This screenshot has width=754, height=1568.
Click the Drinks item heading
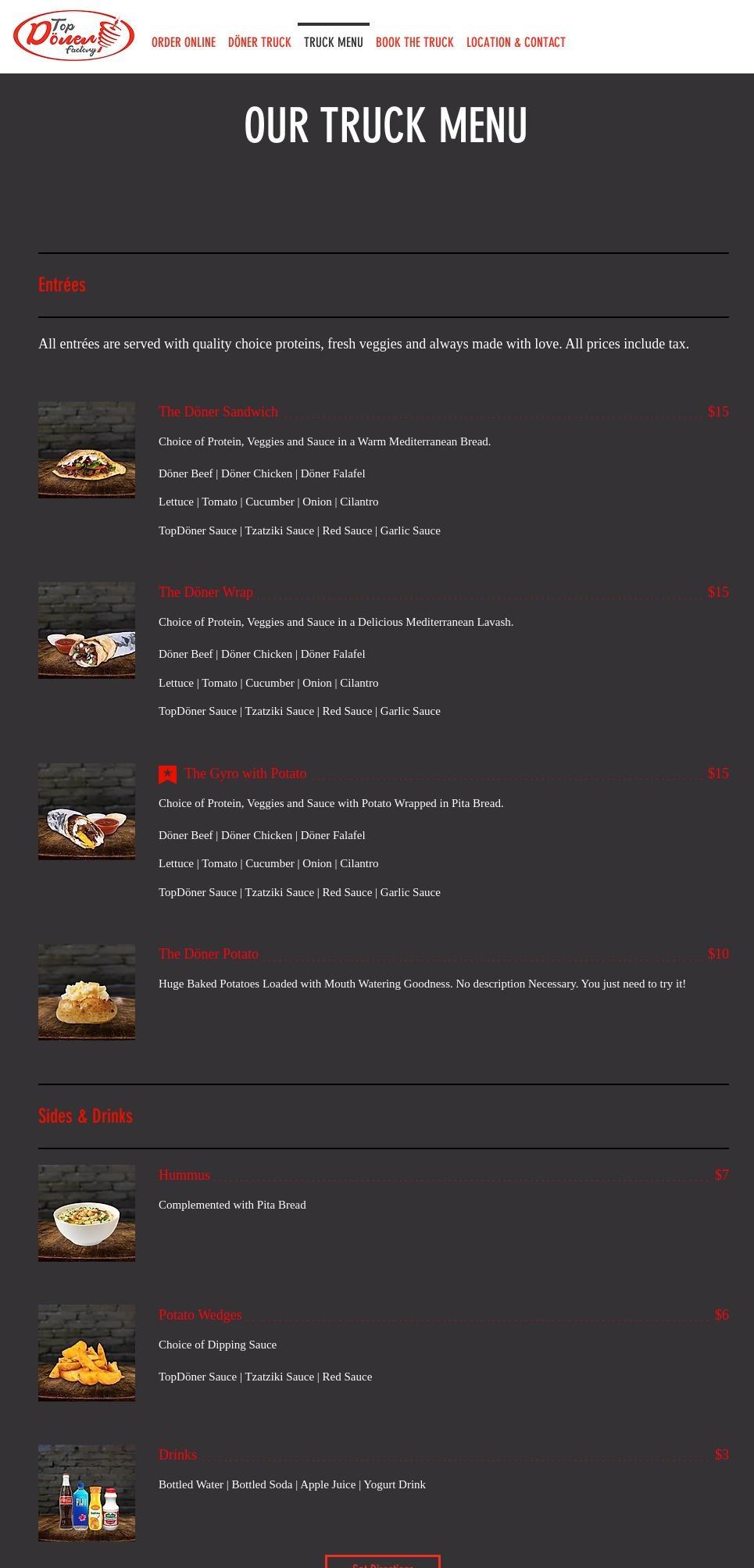coord(177,1455)
